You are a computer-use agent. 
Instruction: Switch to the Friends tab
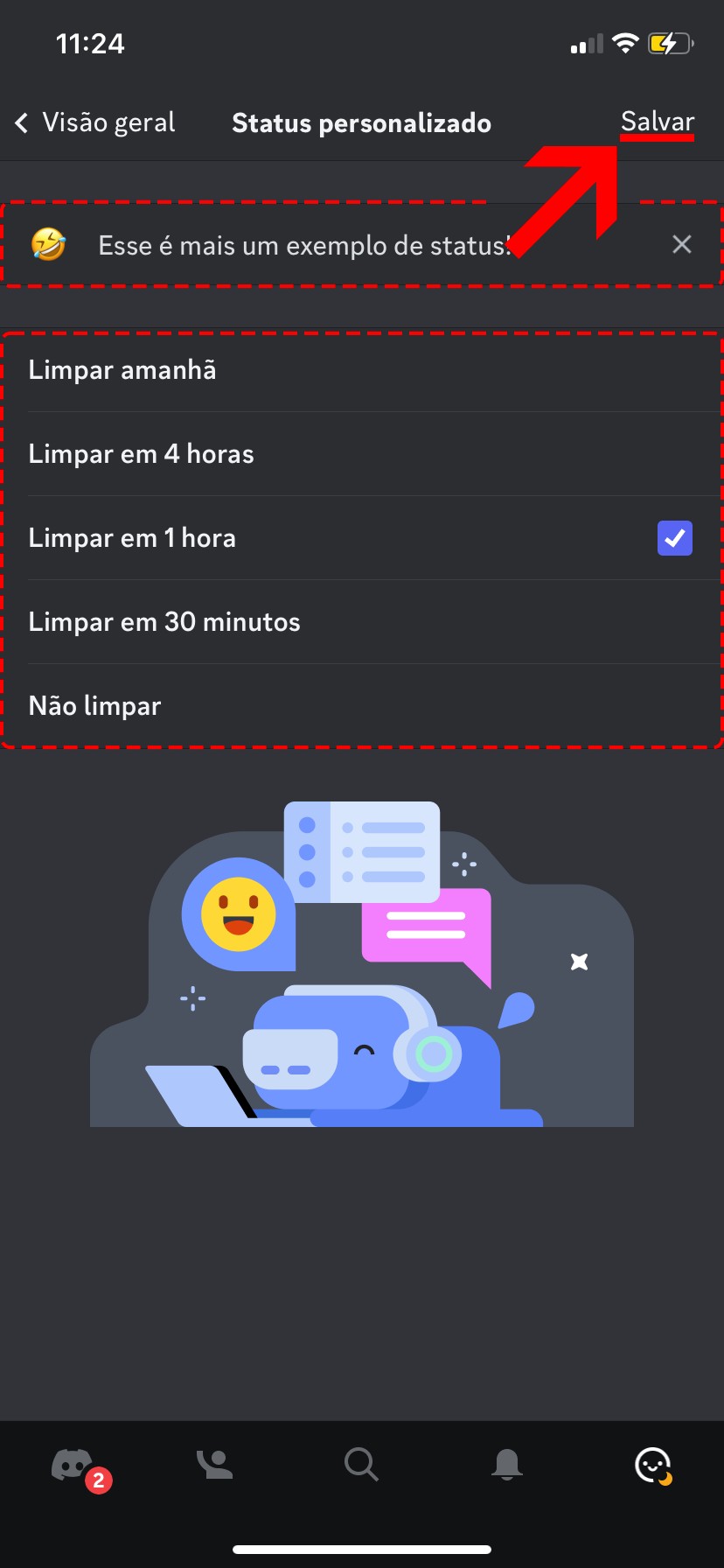click(x=215, y=1464)
